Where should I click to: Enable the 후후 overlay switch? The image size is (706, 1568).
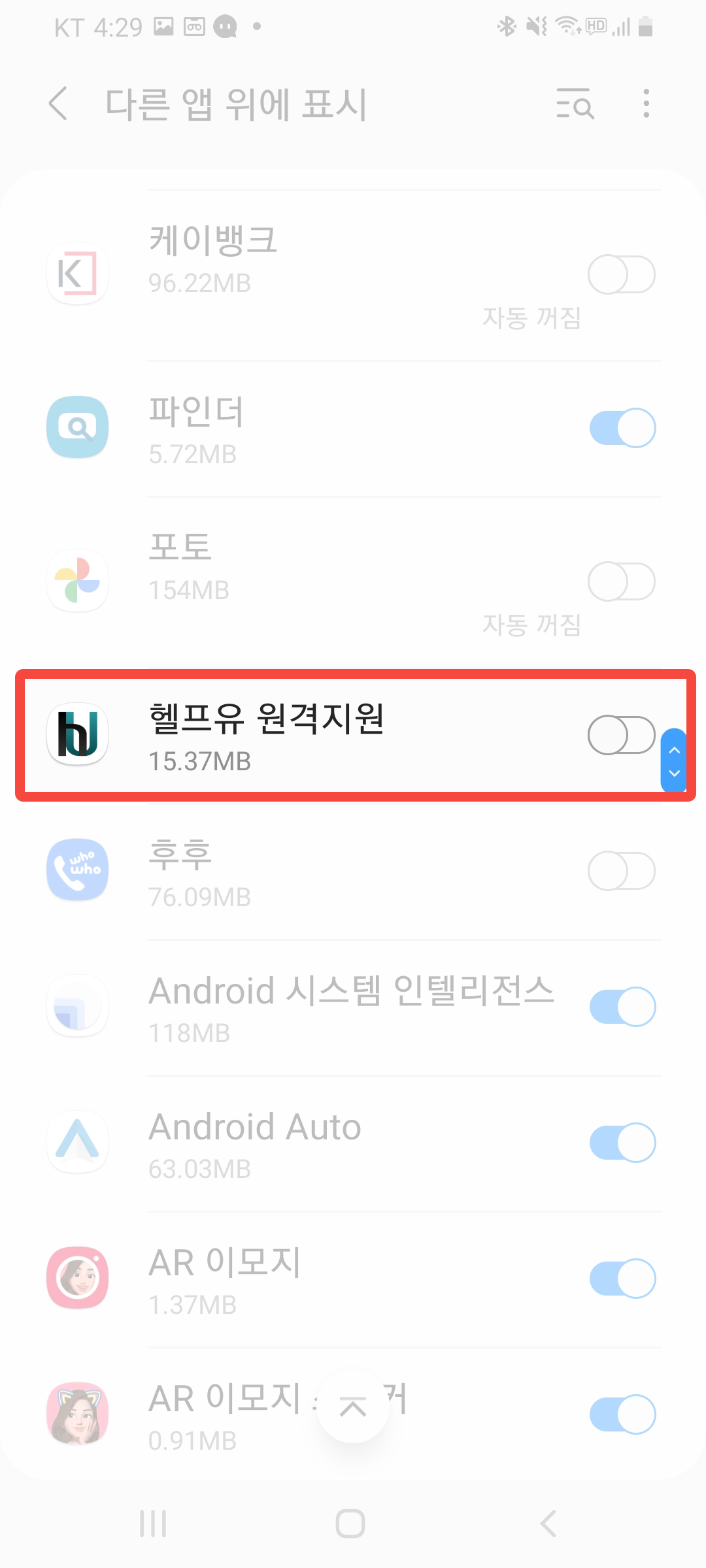[621, 871]
